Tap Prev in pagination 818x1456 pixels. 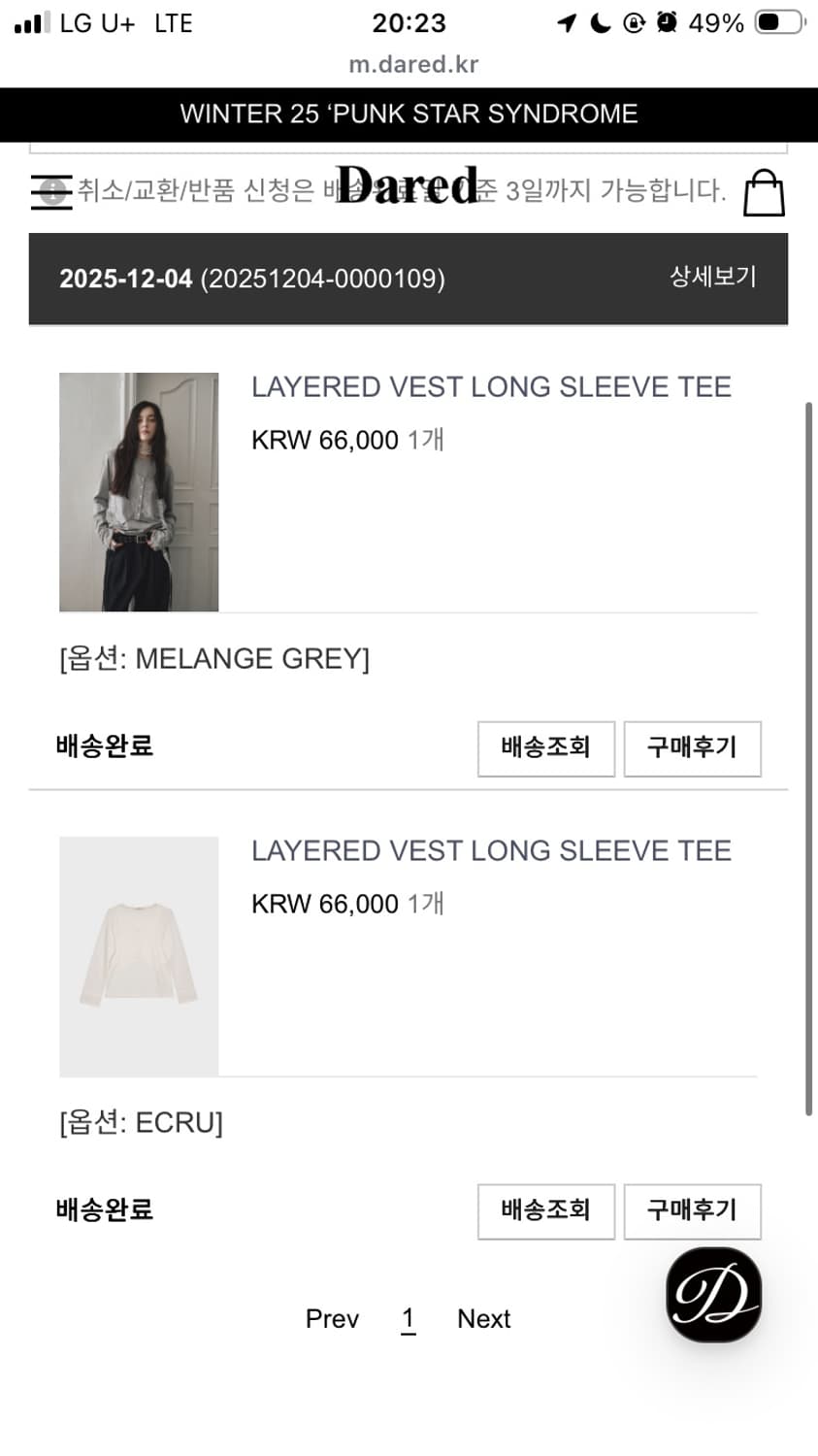pos(332,1318)
